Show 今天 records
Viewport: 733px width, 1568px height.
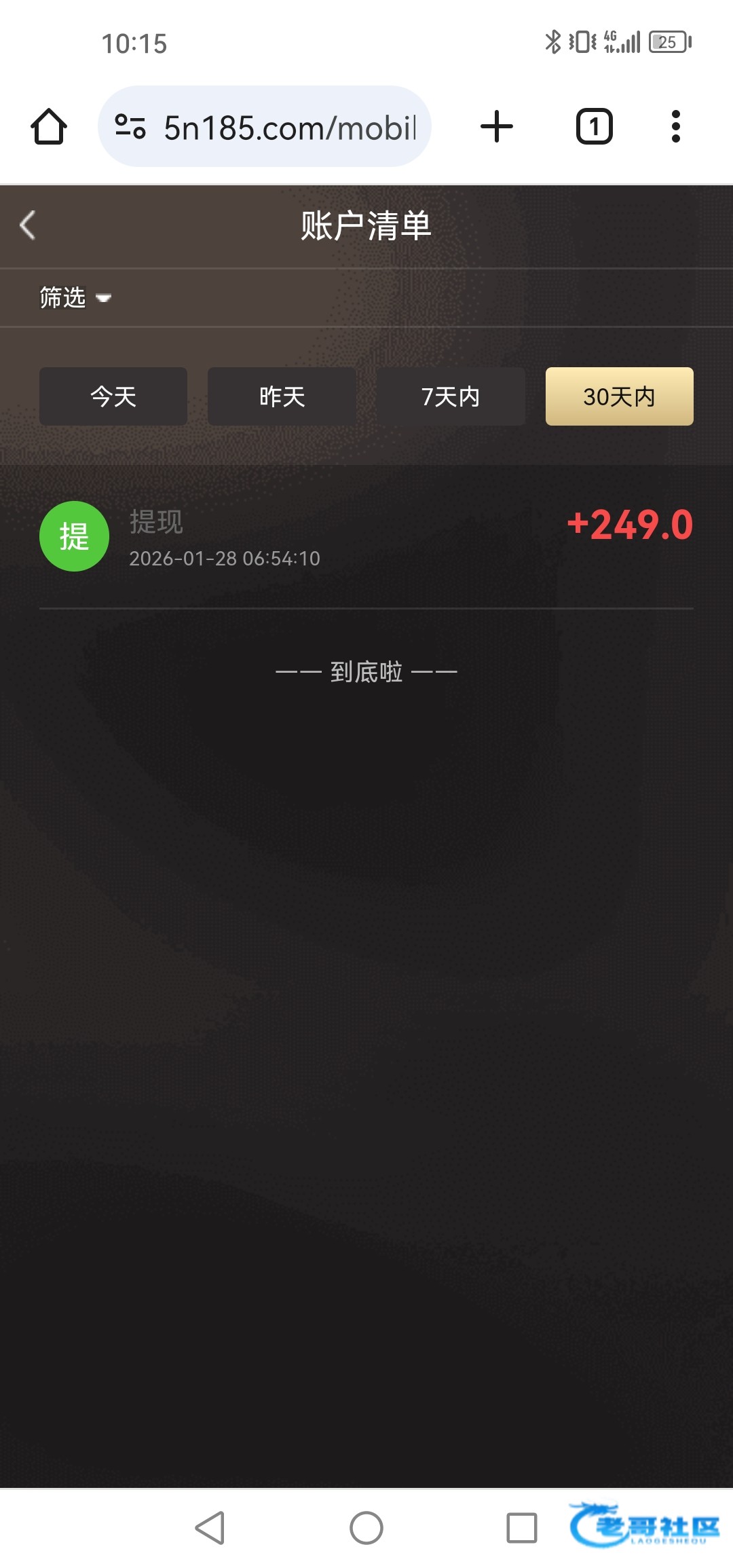[x=113, y=396]
